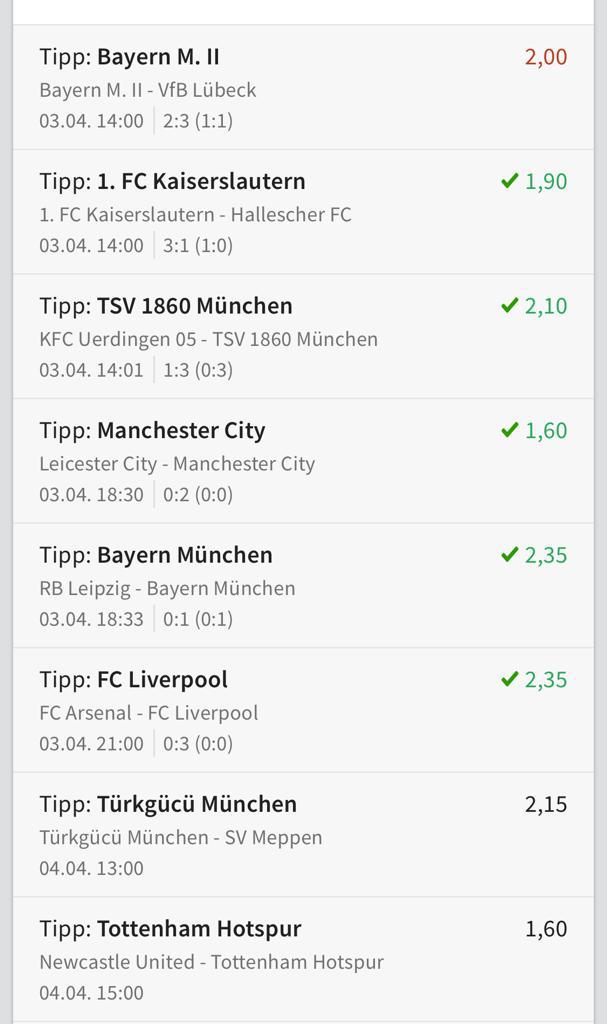Select the Leicester City - Manchester City row

[303, 462]
